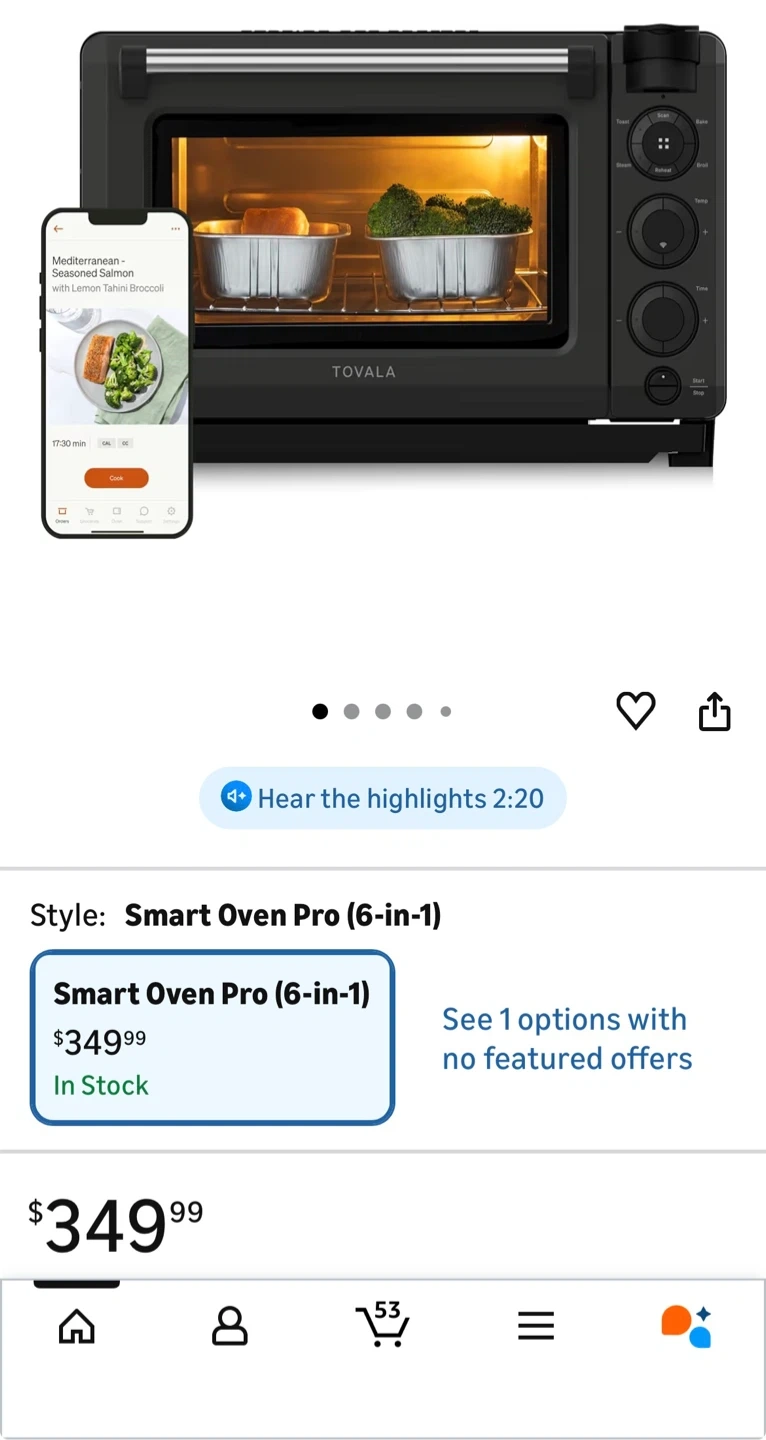View the Tovala oven product image

coord(400,260)
